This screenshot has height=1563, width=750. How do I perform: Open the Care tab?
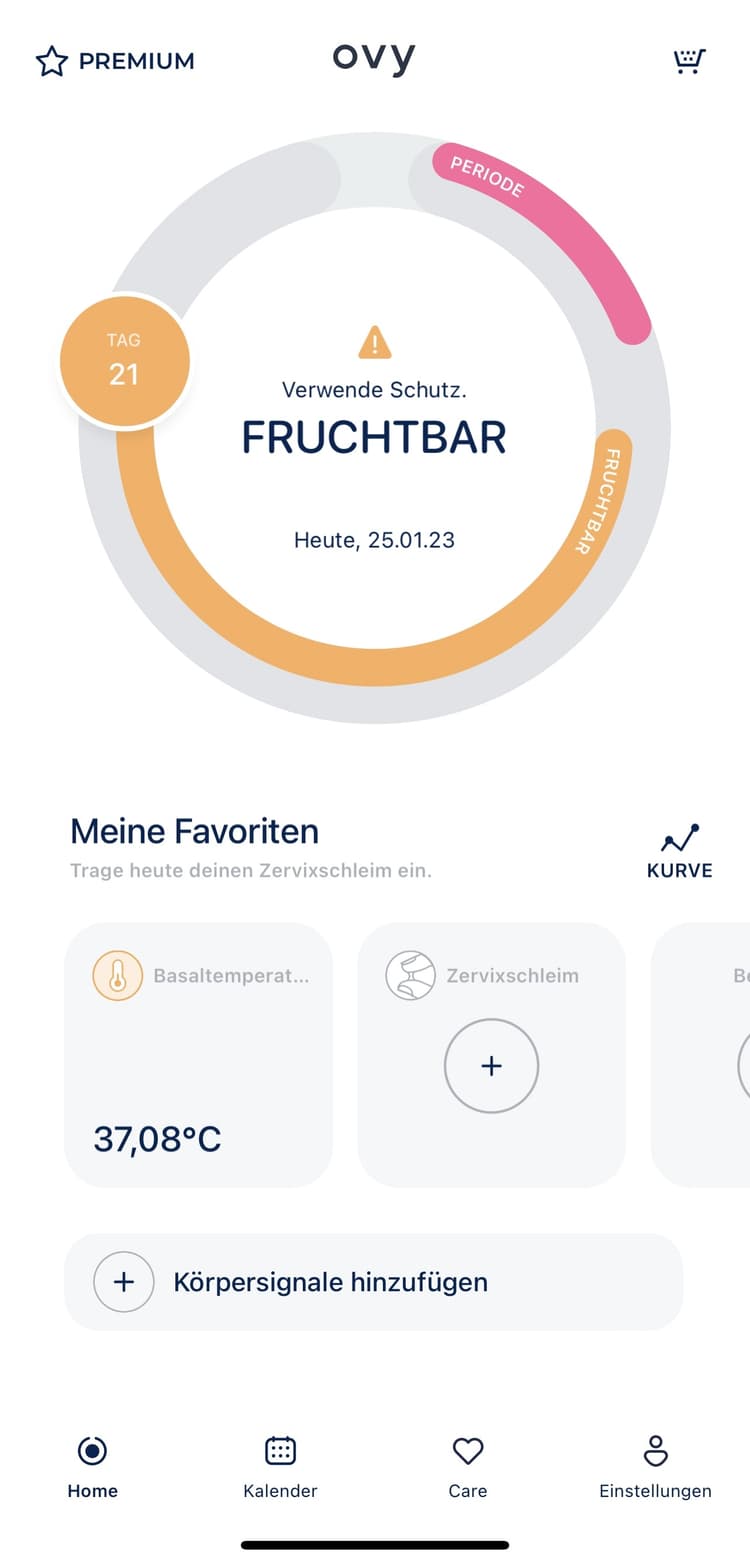point(467,1466)
